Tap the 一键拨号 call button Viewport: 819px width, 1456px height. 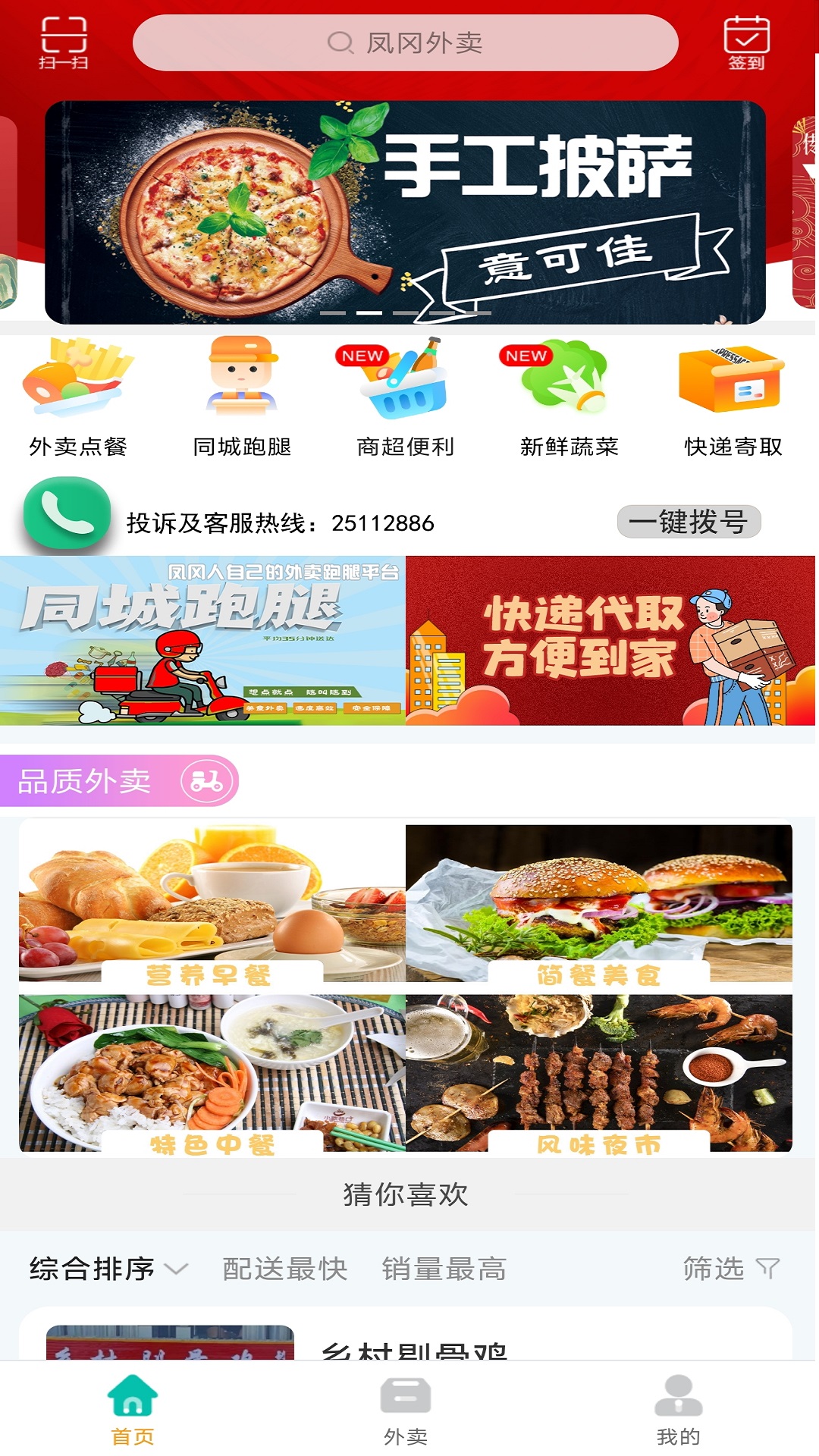coord(689,522)
